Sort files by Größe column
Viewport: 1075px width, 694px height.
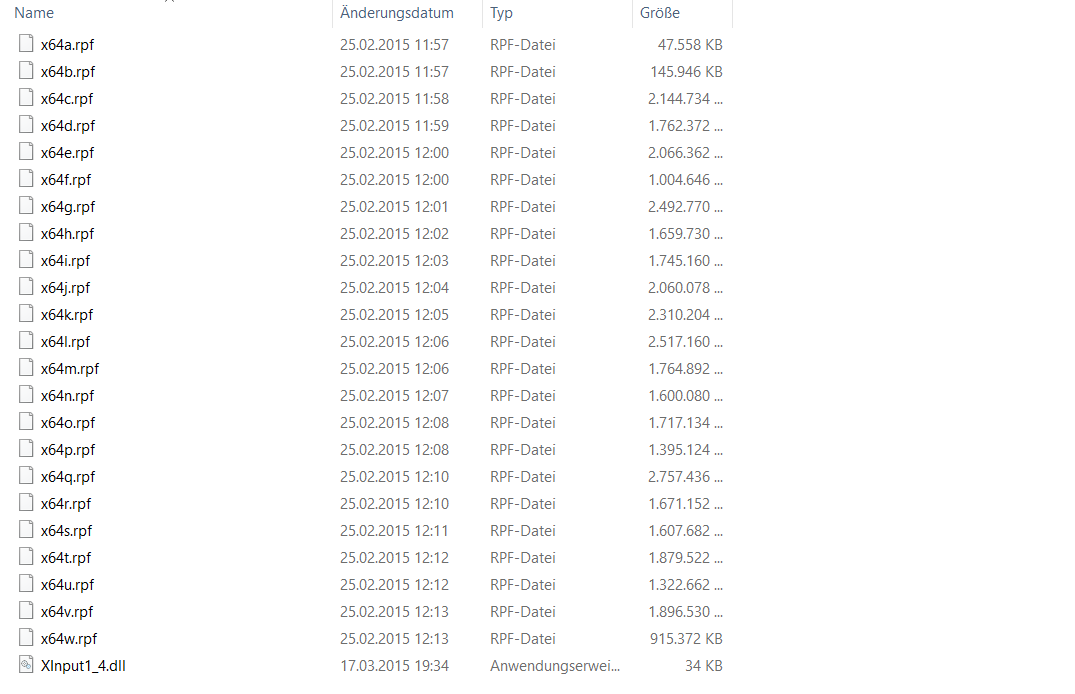(660, 13)
